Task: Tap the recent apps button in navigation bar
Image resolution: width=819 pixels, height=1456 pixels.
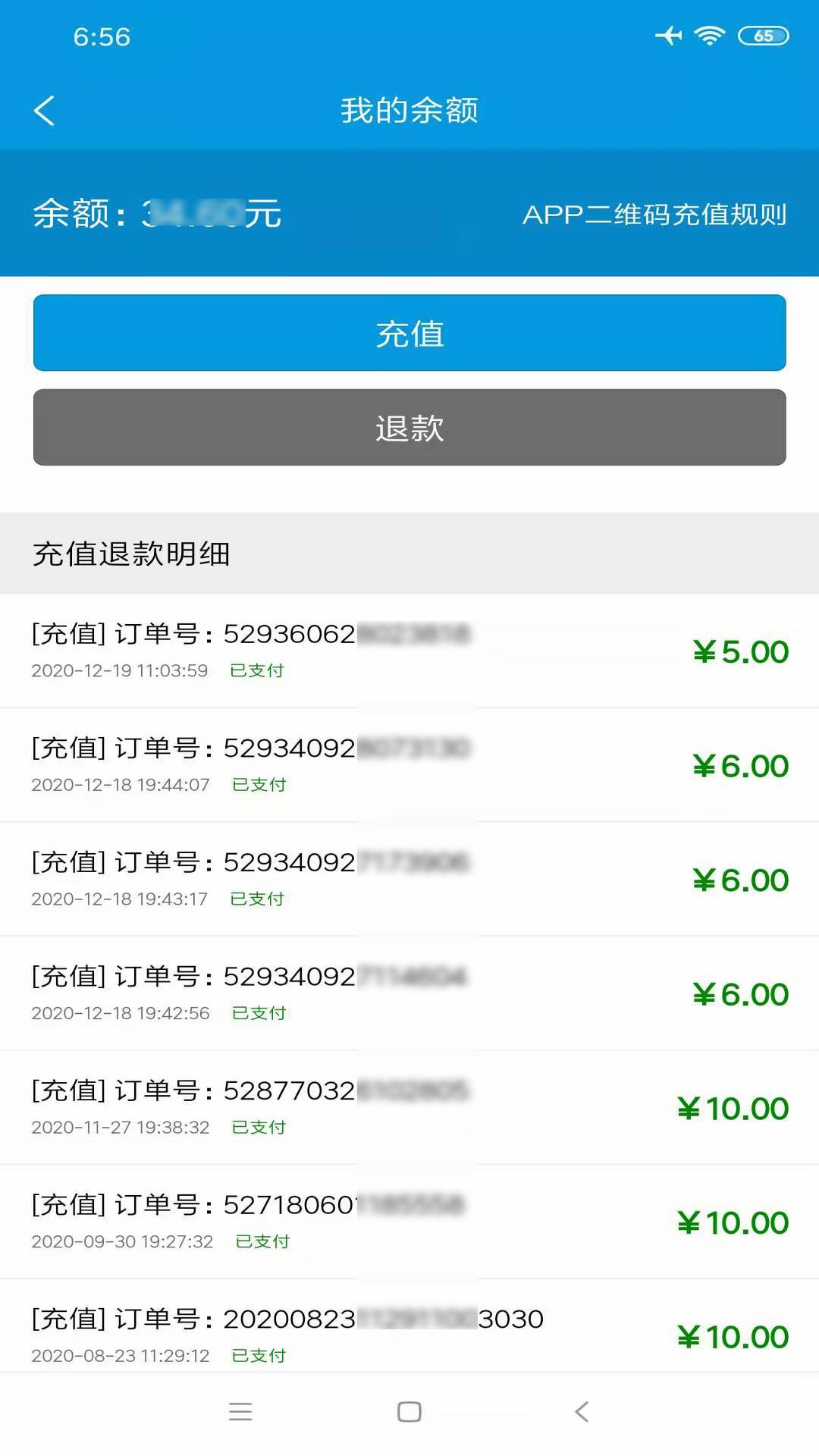Action: (x=240, y=1412)
